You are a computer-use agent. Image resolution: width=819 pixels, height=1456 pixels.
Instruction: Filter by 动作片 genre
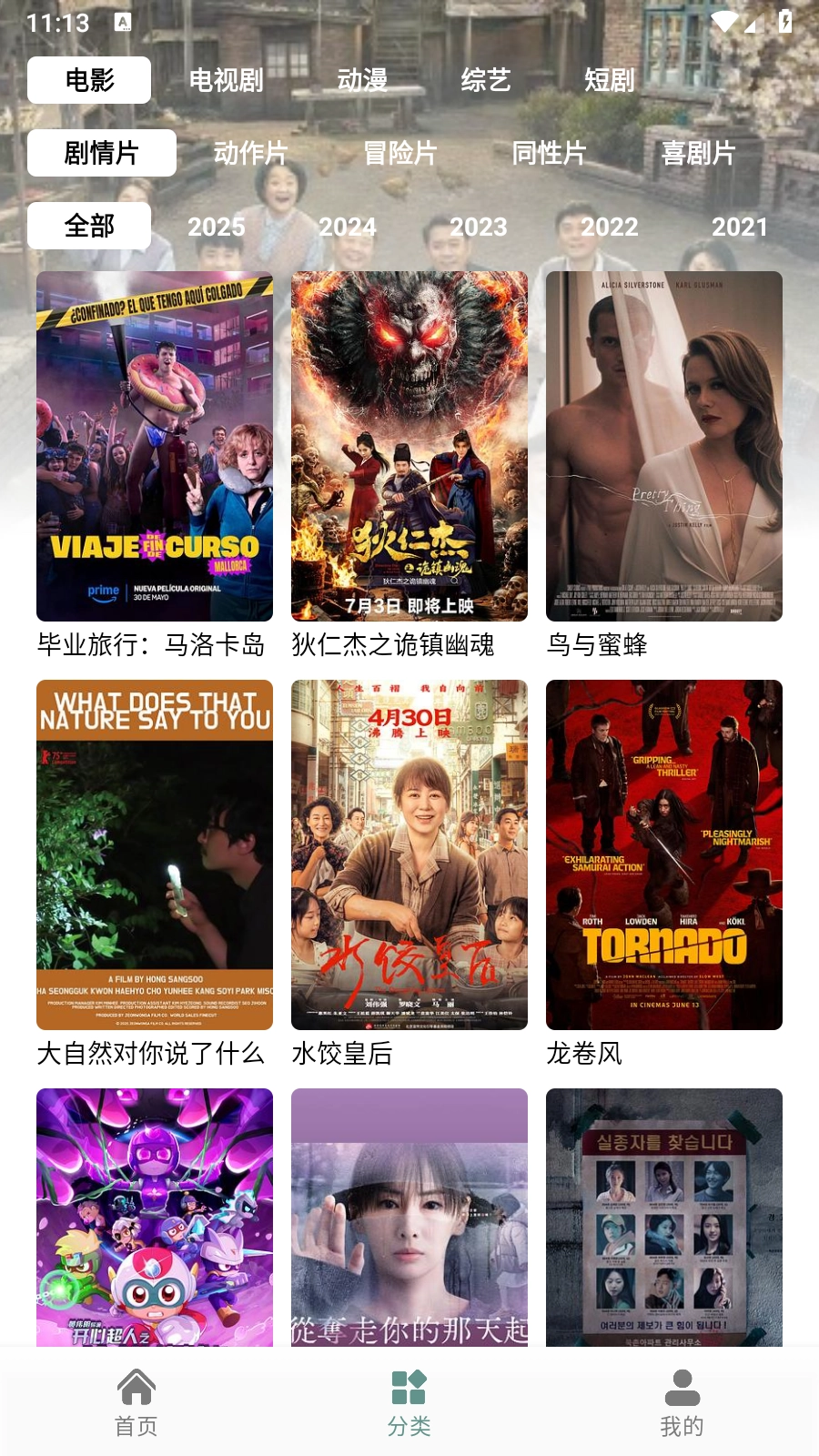click(x=250, y=153)
